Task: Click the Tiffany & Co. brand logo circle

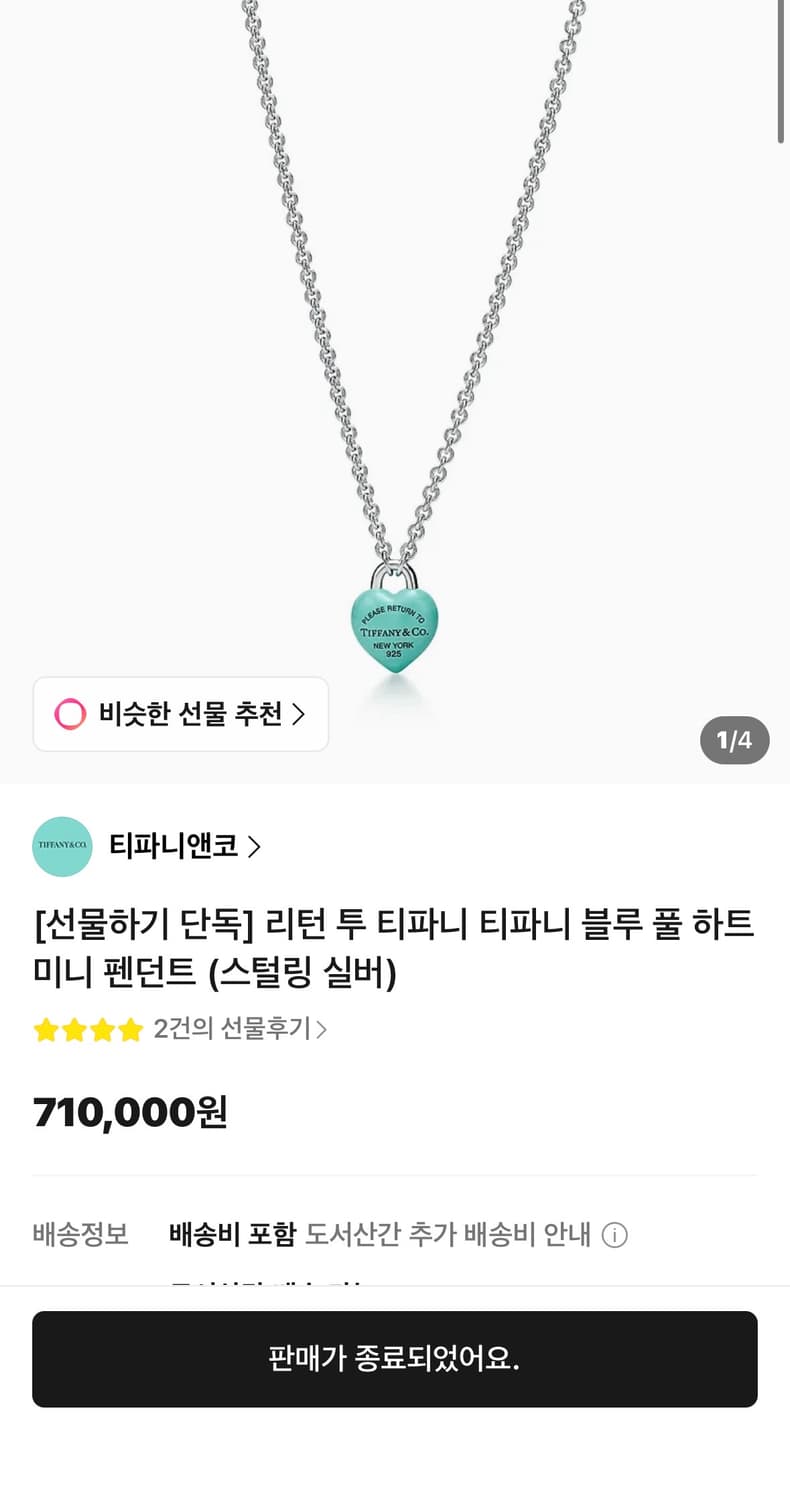Action: click(62, 847)
